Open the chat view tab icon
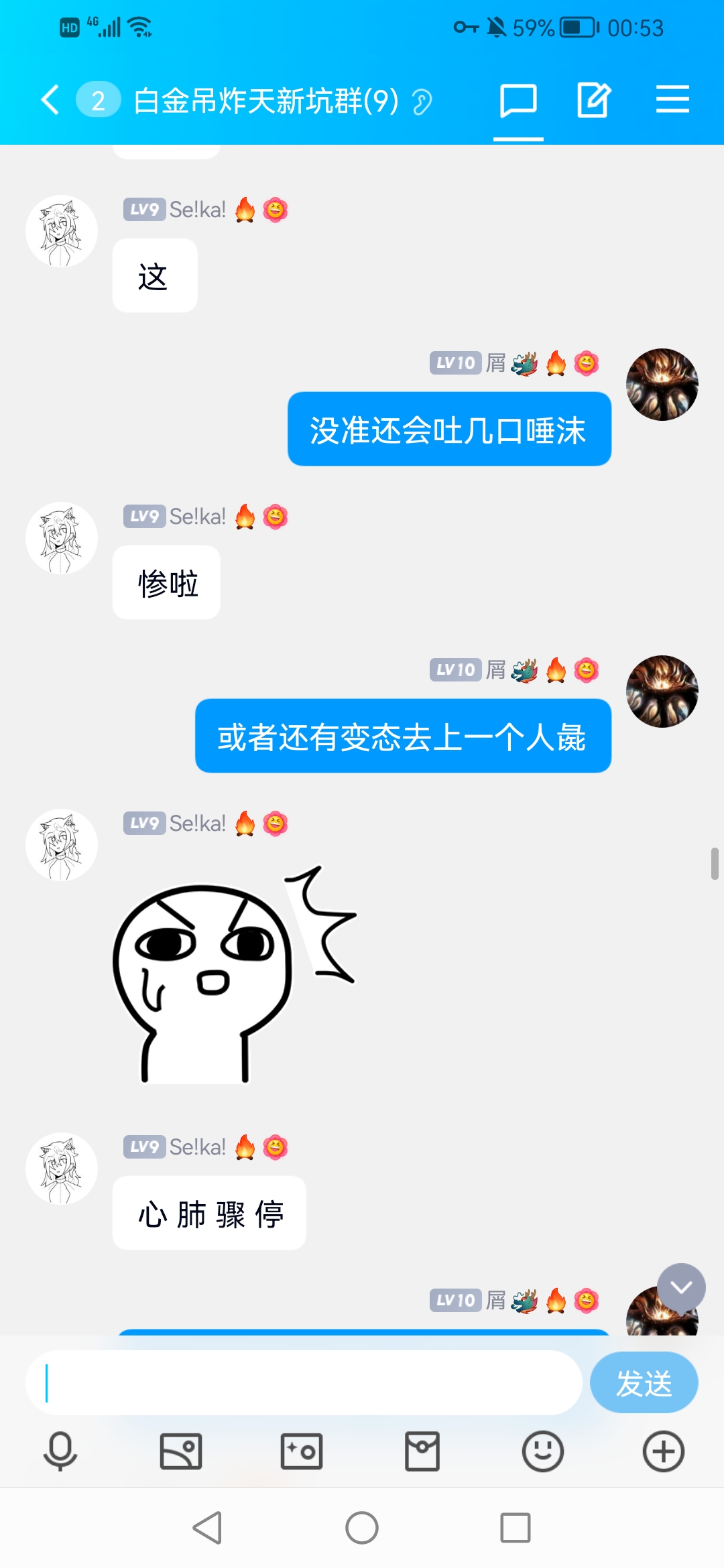This screenshot has width=724, height=1568. click(x=518, y=101)
